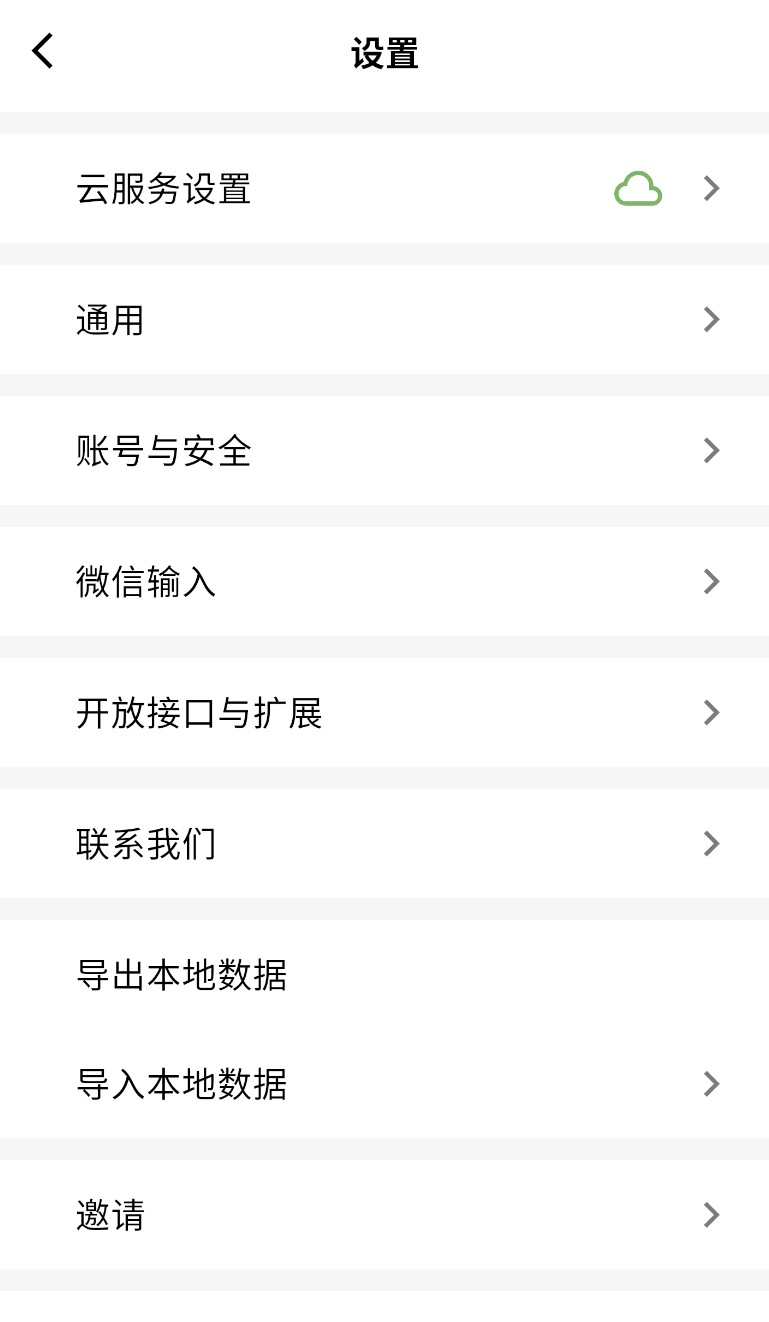The height and width of the screenshot is (1322, 769).
Task: Open 联系我们 contact page
Action: coord(147,844)
